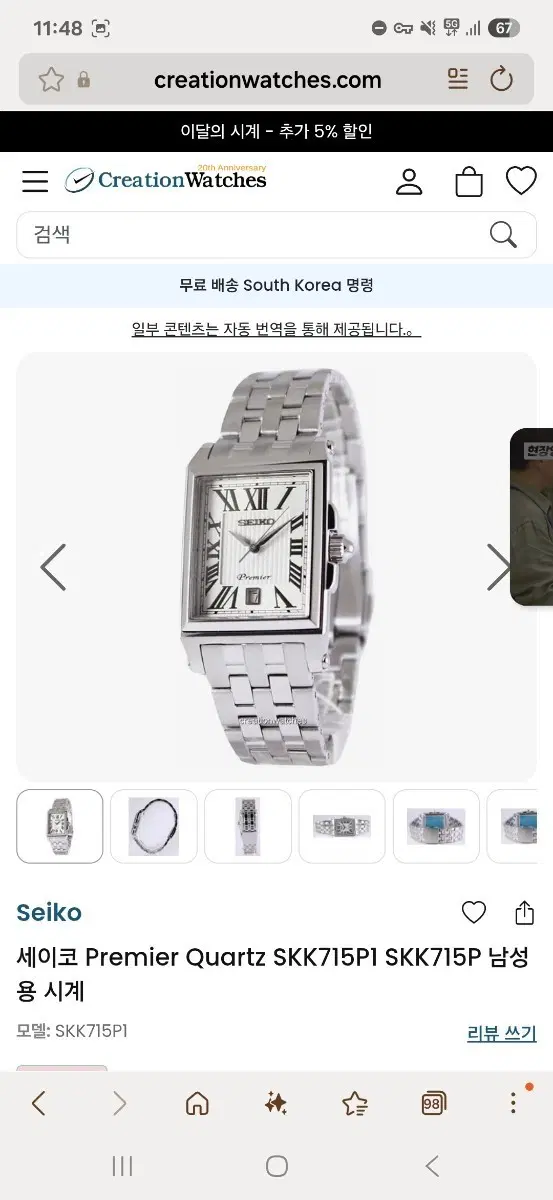Go to the browser home page
The image size is (553, 1200).
pos(197,1103)
